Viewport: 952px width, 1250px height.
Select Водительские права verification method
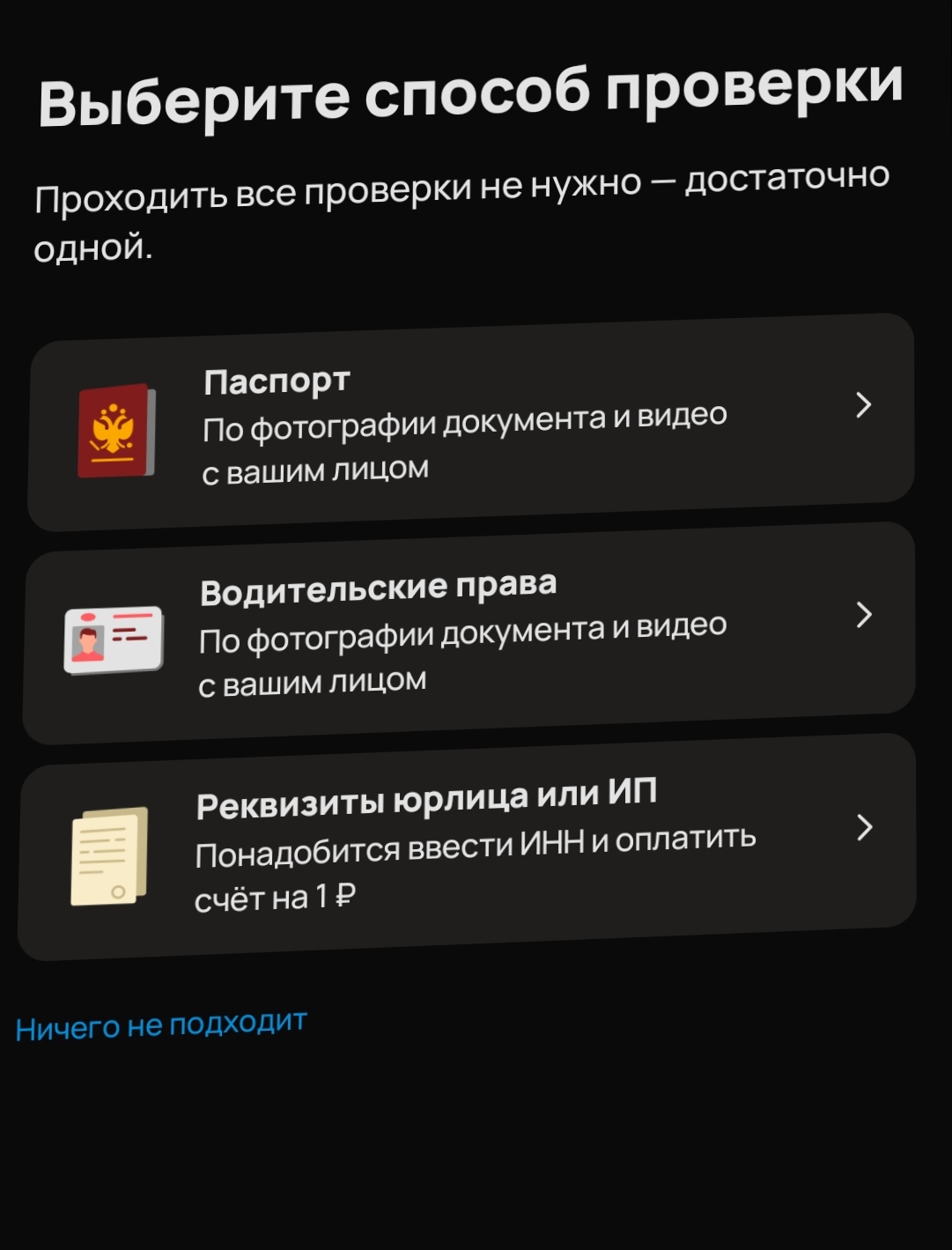[469, 634]
